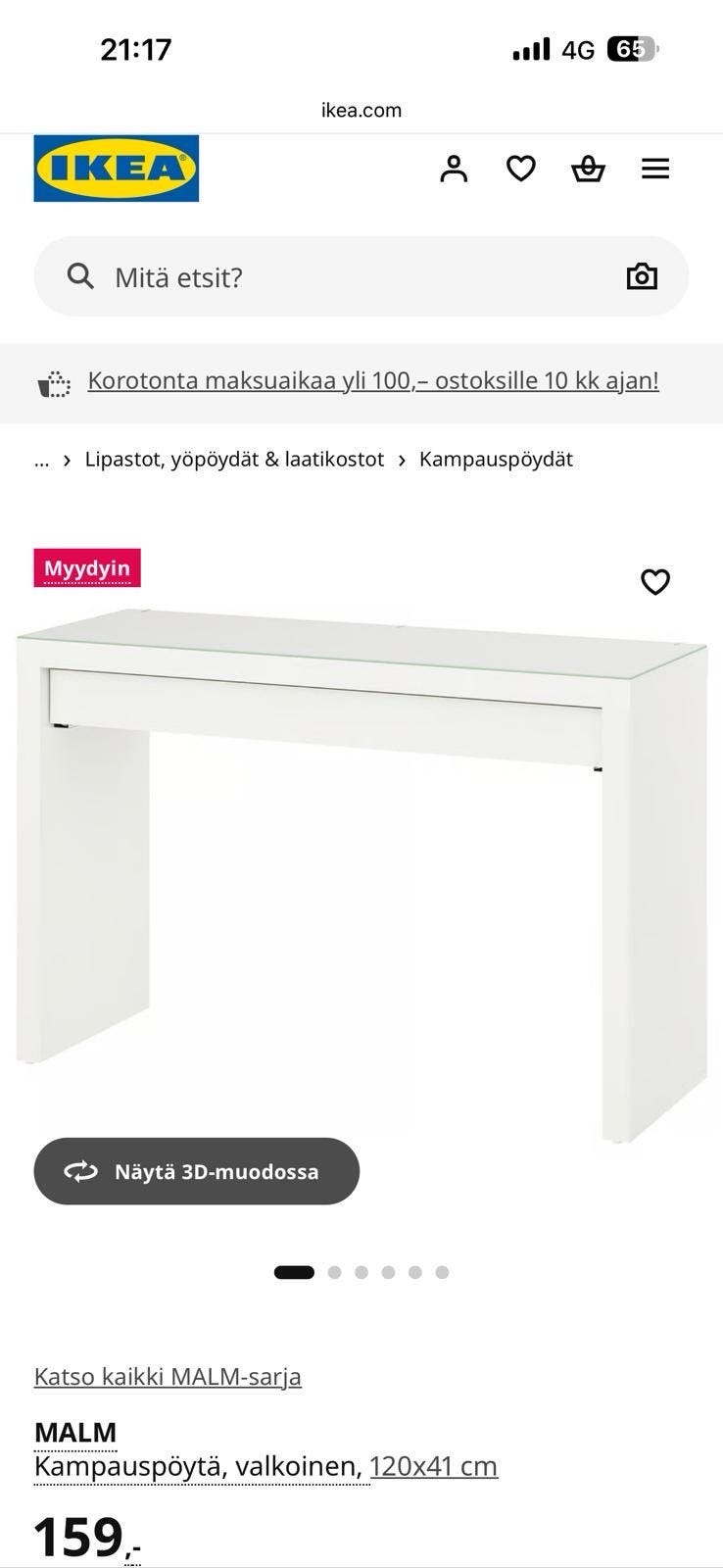Open Katso kaikki MALM-sarja link

[x=168, y=1376]
